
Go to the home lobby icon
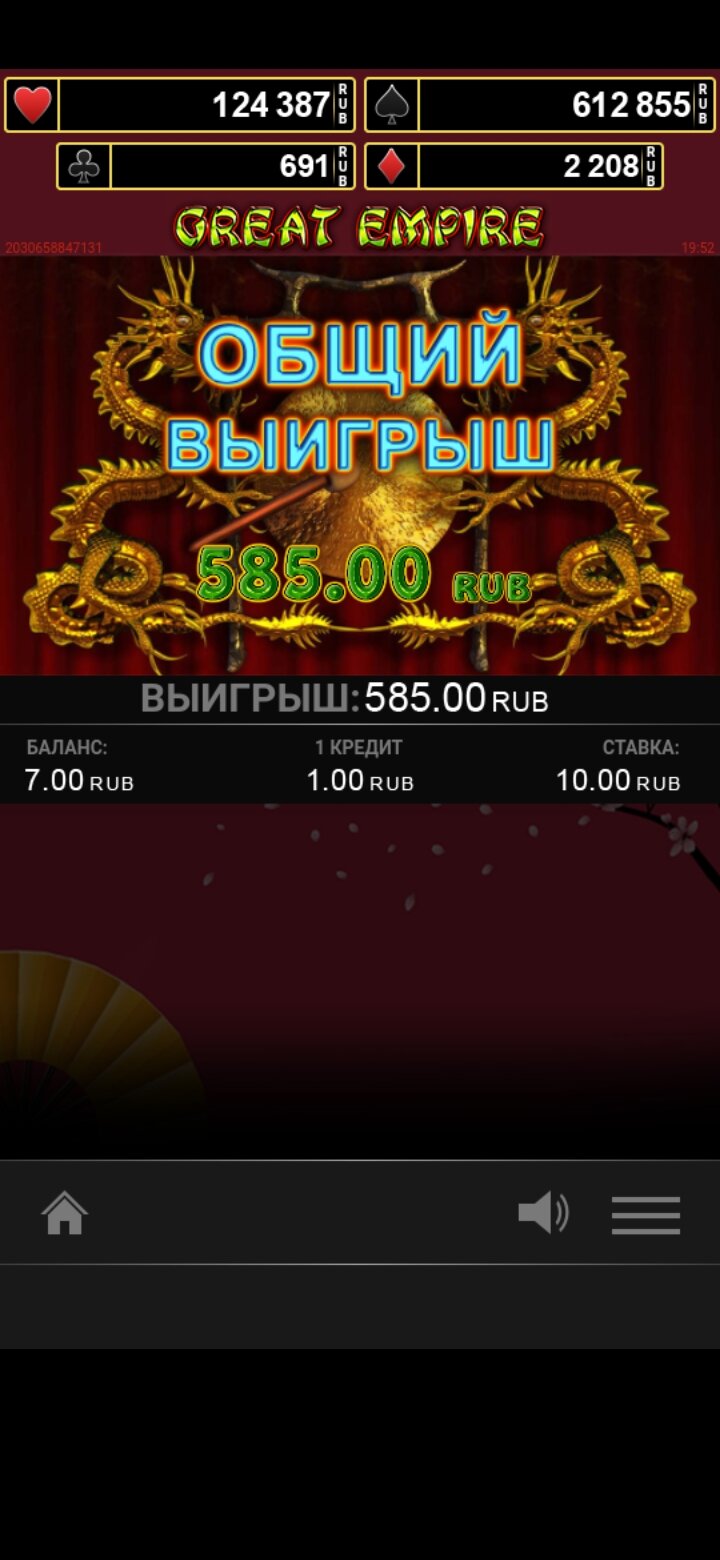click(x=65, y=1214)
